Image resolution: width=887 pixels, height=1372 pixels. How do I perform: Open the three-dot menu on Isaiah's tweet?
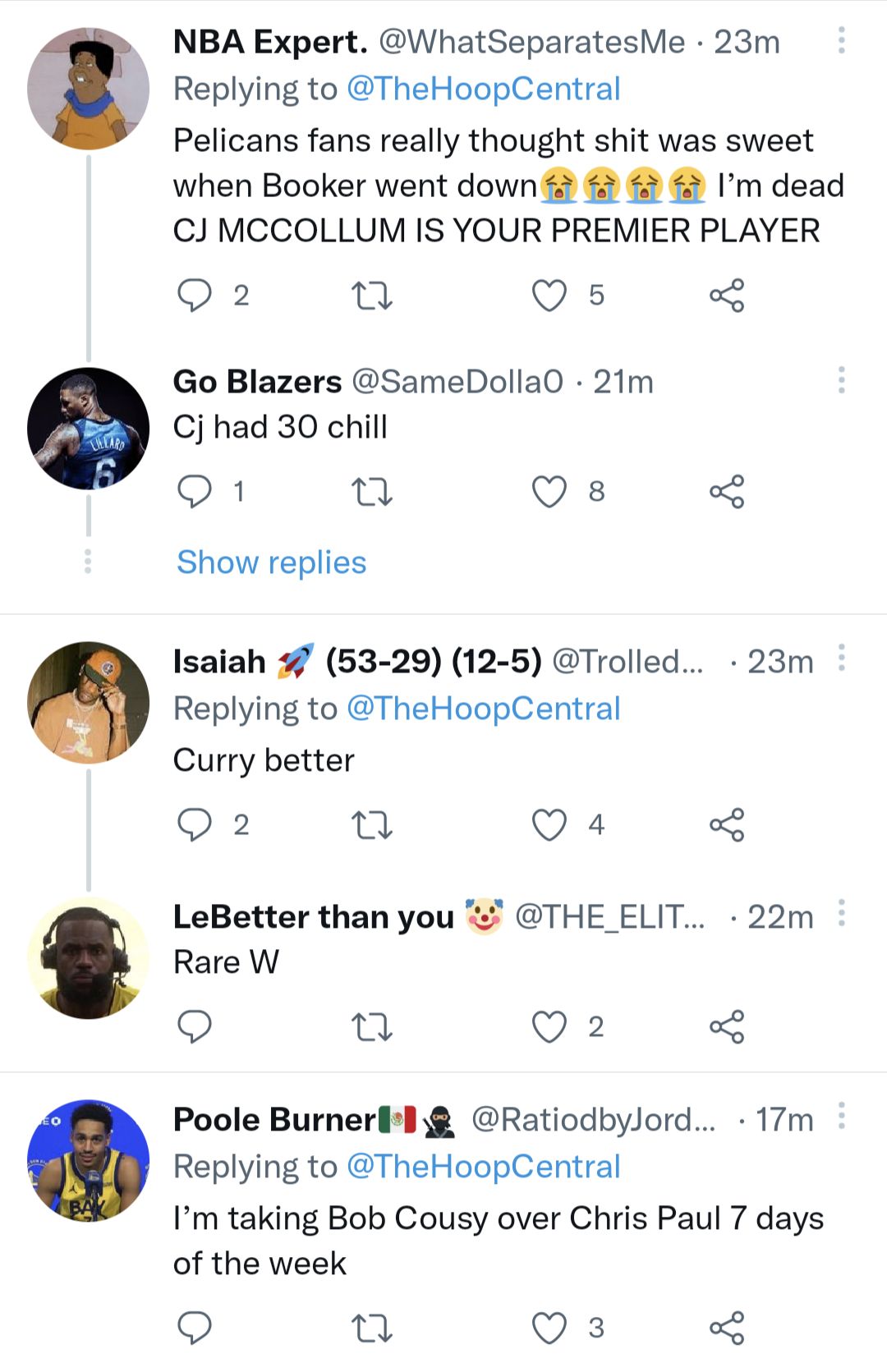coord(843,658)
